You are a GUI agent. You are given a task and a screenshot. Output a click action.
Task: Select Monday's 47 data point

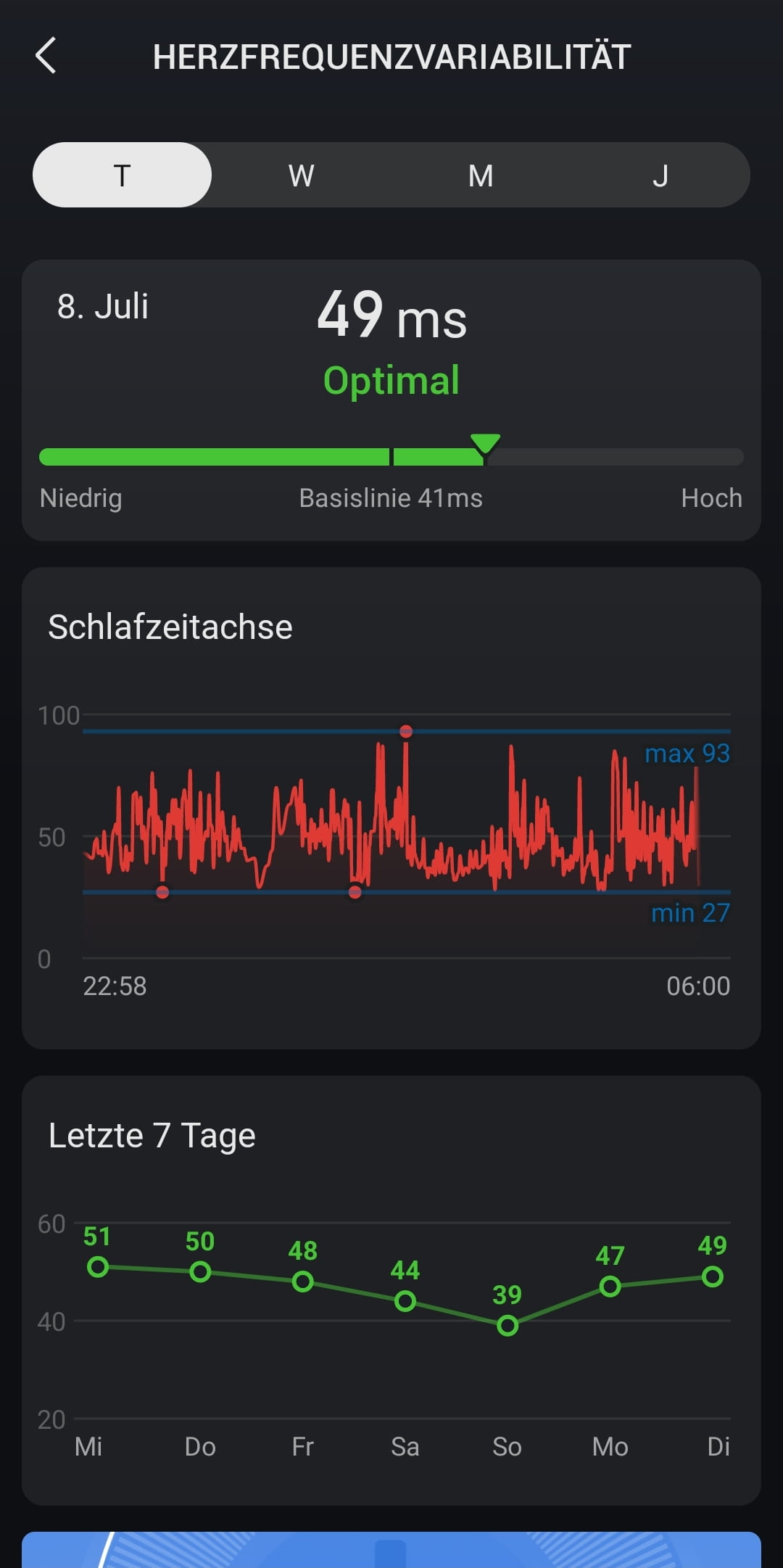(610, 1287)
